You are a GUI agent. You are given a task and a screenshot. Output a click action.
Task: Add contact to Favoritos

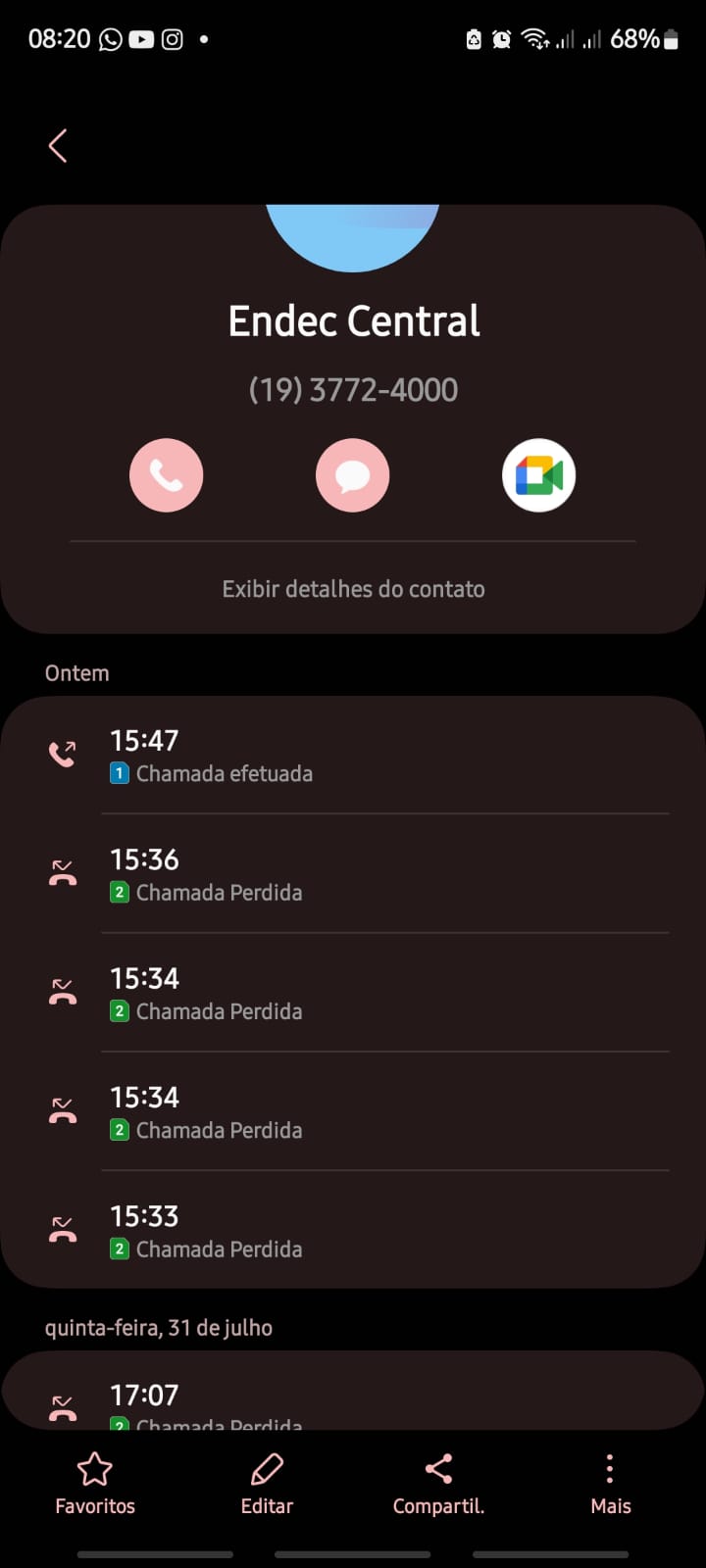tap(95, 1484)
